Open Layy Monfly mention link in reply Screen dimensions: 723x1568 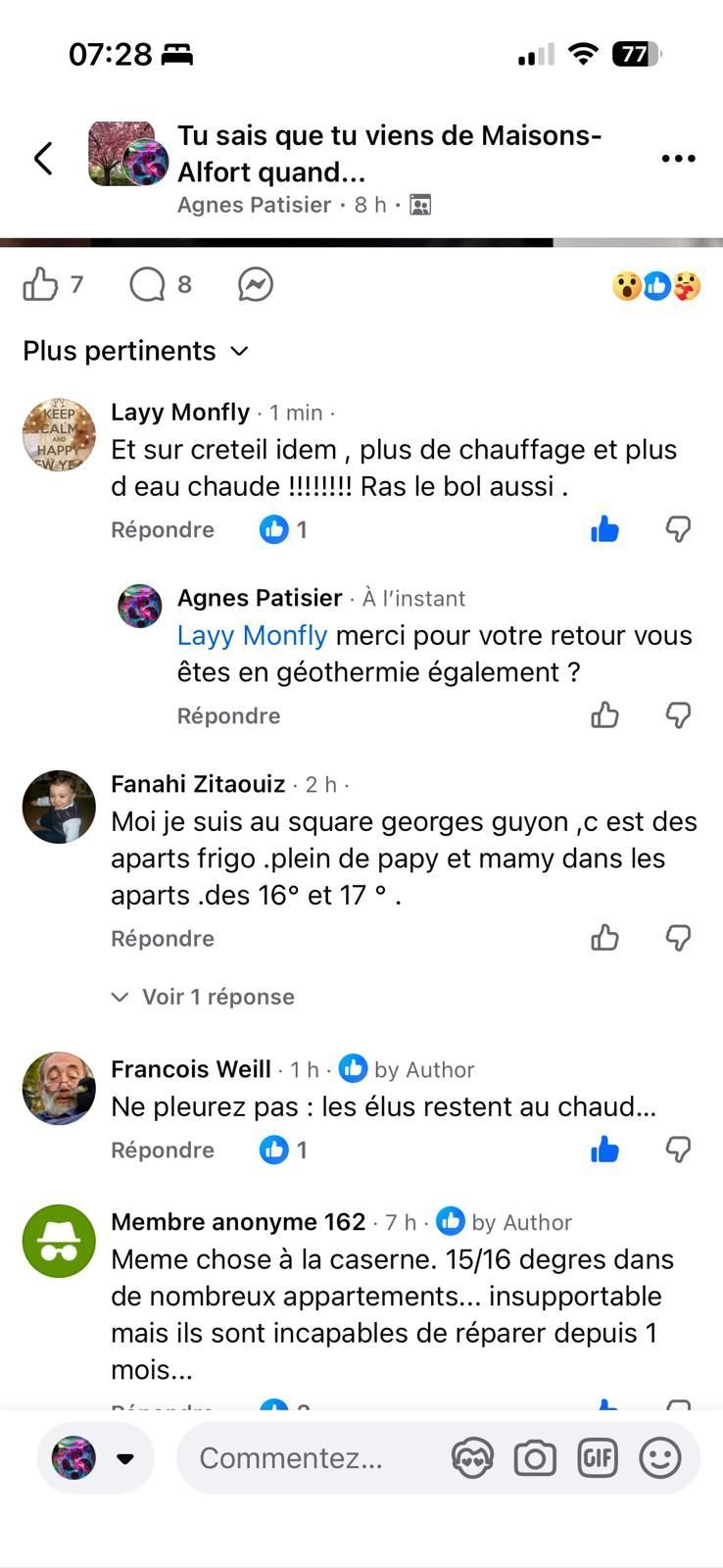point(252,635)
